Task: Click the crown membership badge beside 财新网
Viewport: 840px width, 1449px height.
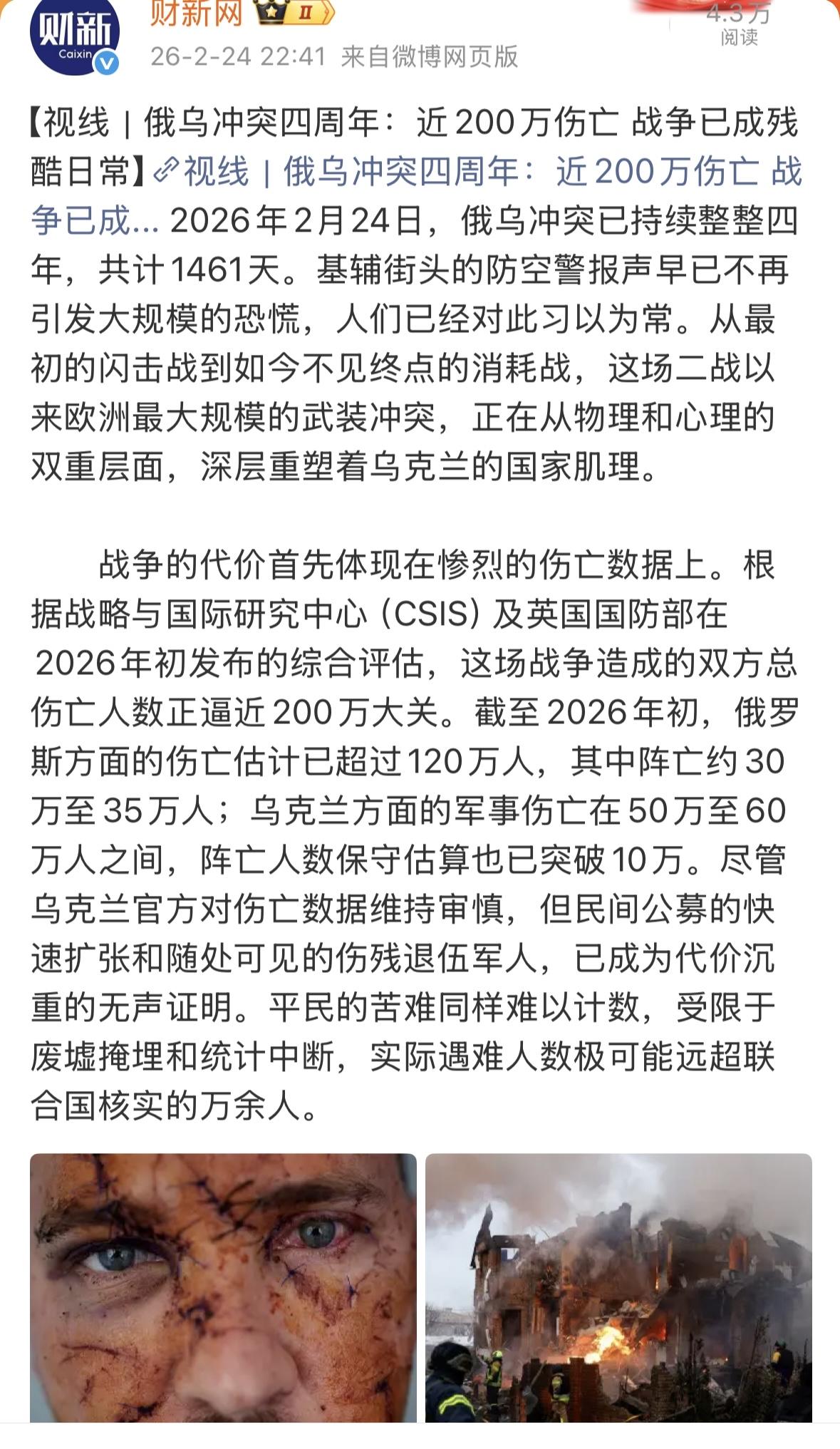Action: click(x=271, y=11)
